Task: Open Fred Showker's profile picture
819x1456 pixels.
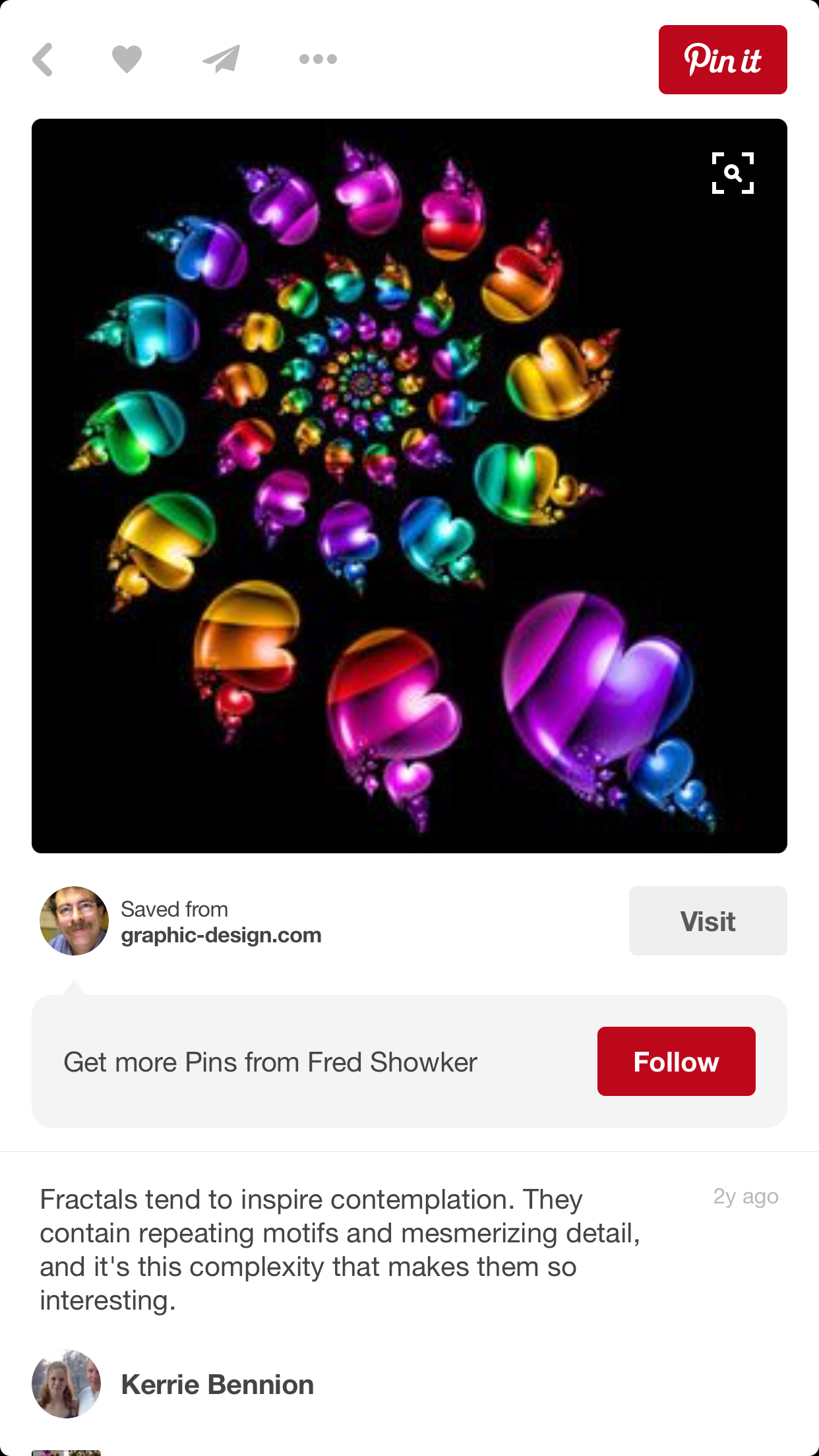Action: coord(75,921)
